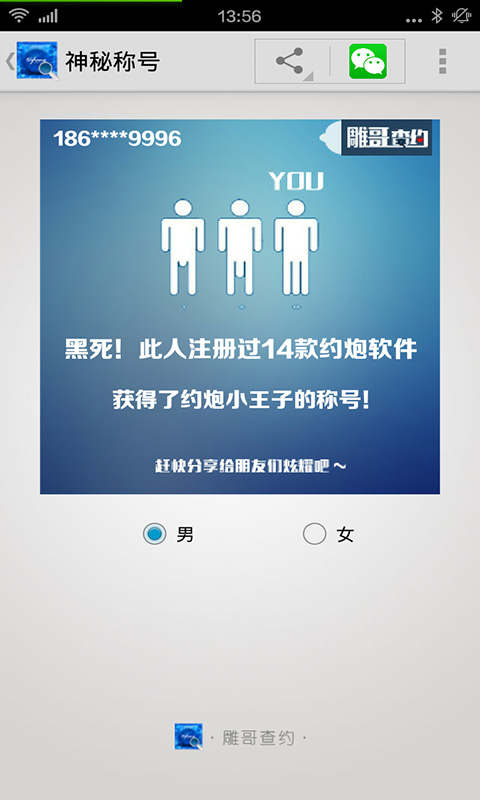This screenshot has width=480, height=800.
Task: Open the three-dot overflow menu
Action: (442, 61)
